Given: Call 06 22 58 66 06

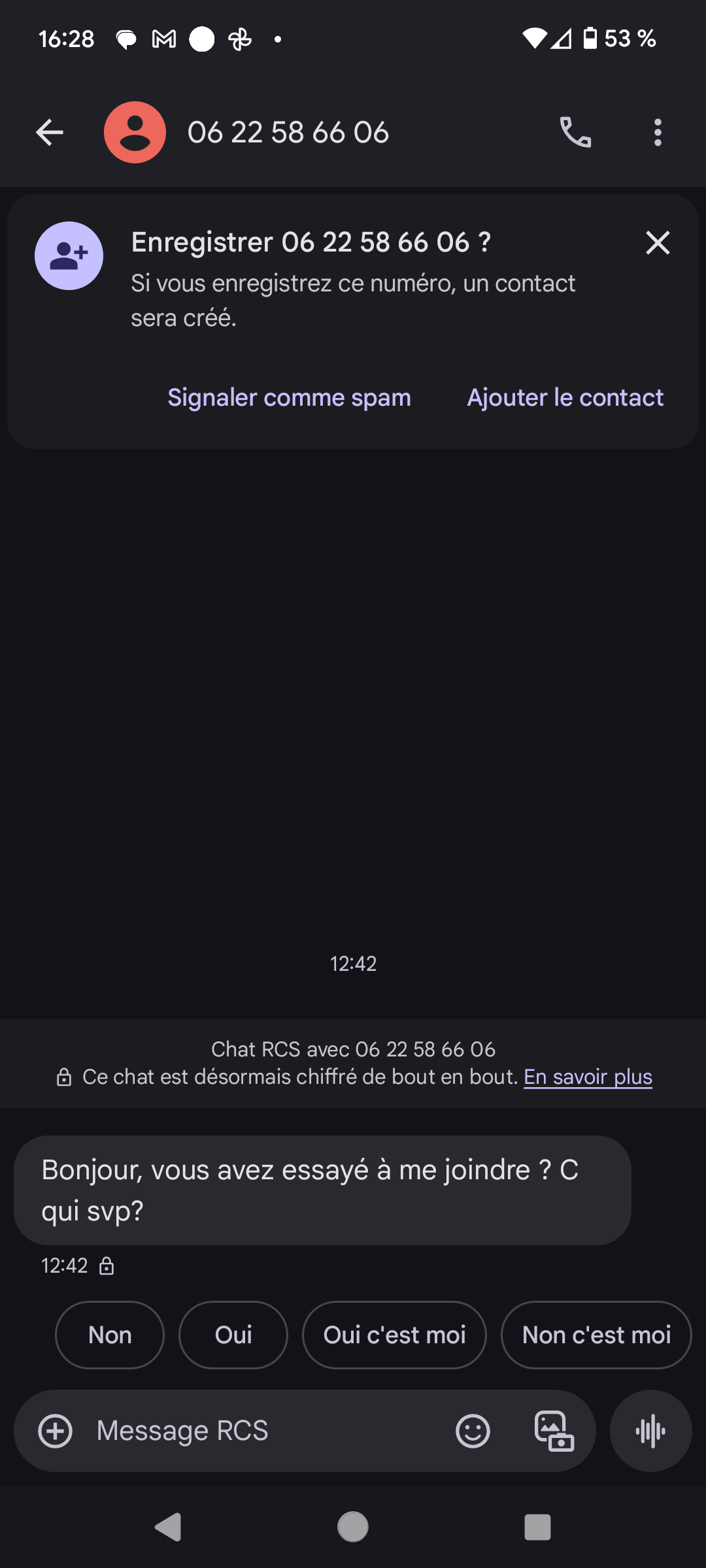Looking at the screenshot, I should click(x=575, y=133).
